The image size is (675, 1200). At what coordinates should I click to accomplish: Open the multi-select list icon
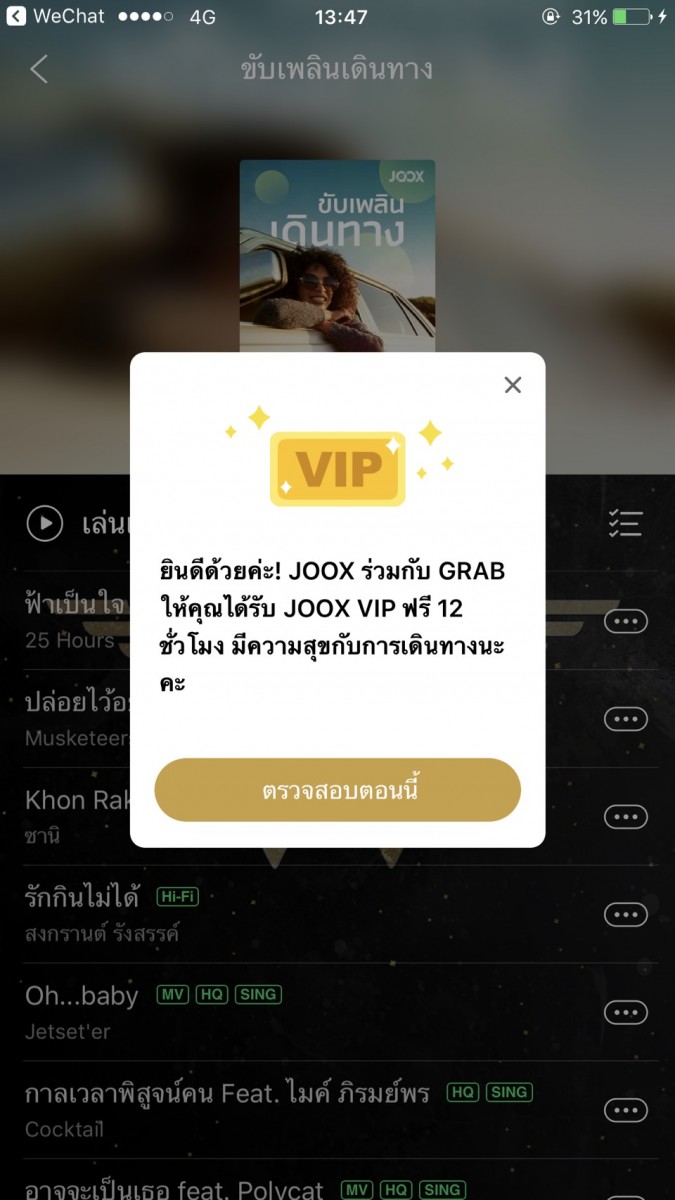tap(625, 523)
